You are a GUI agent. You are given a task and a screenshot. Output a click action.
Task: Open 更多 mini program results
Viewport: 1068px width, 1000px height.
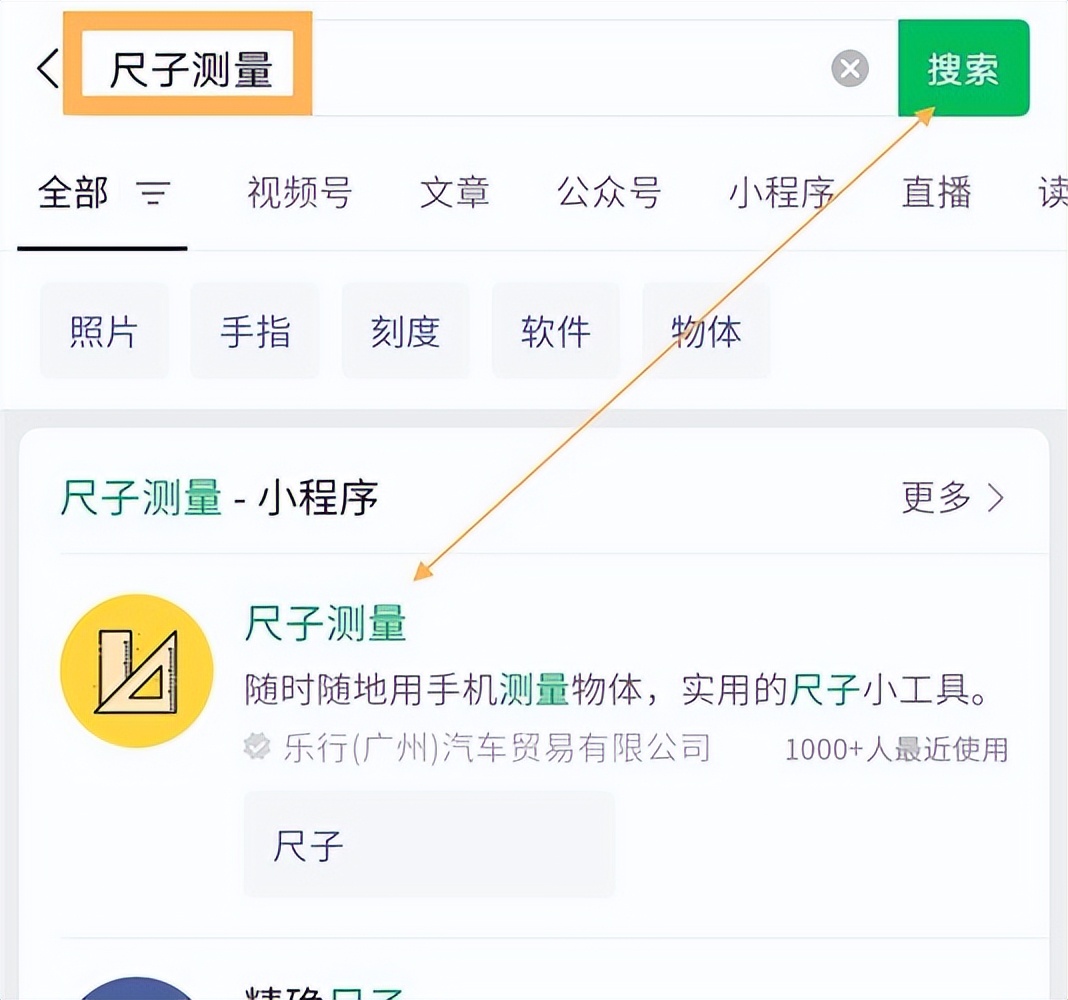952,497
